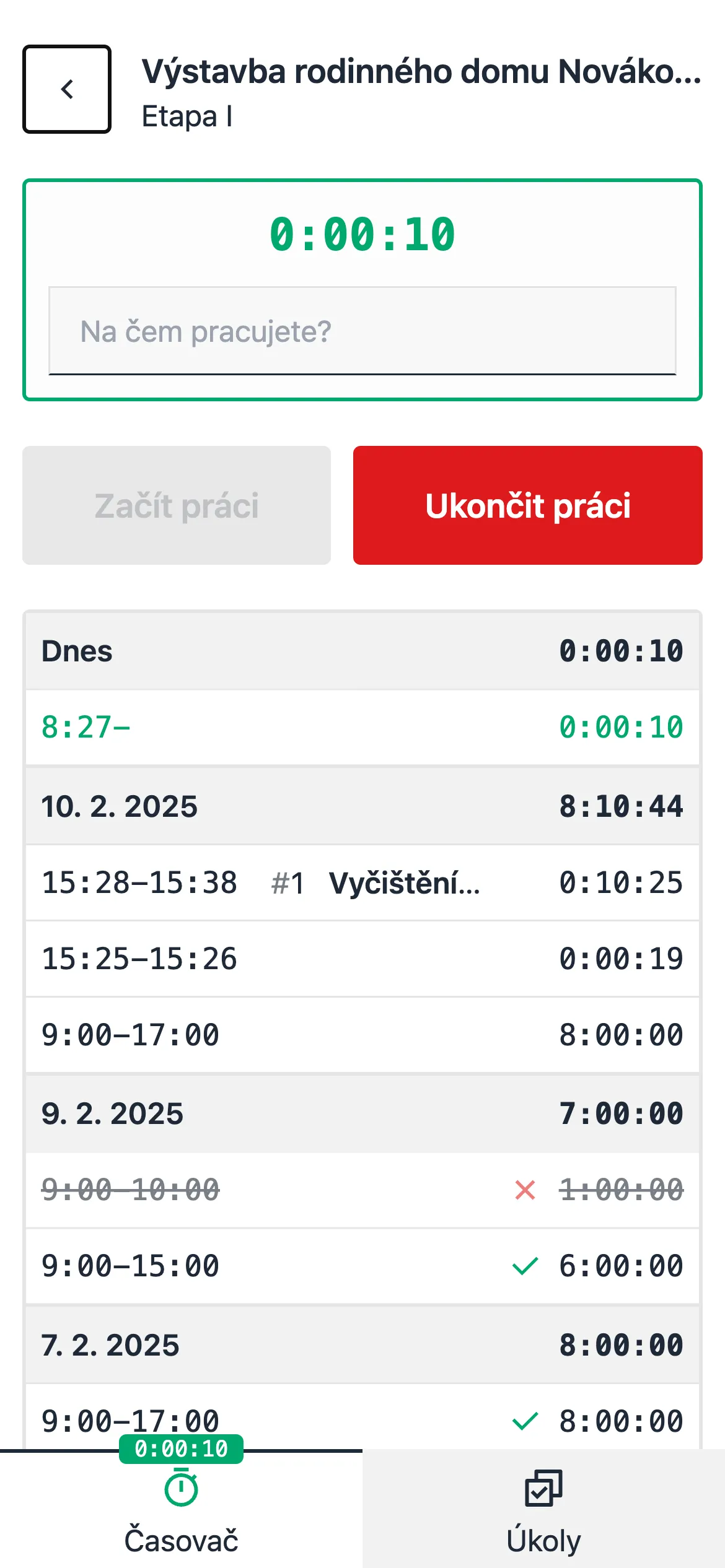This screenshot has width=725, height=1568.
Task: Open the approved 9:00–15:00 entry
Action: point(362,1266)
